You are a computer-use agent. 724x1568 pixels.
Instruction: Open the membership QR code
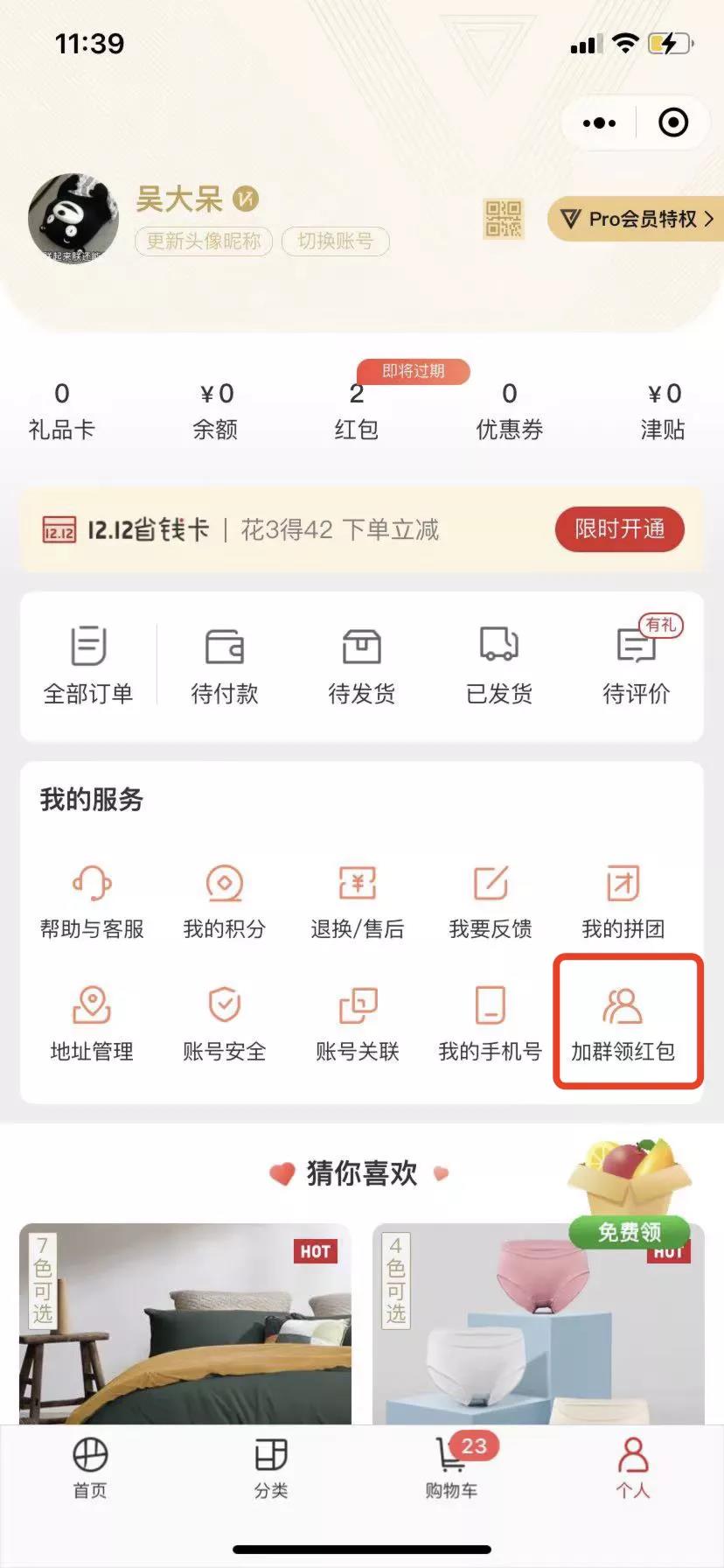tap(504, 219)
